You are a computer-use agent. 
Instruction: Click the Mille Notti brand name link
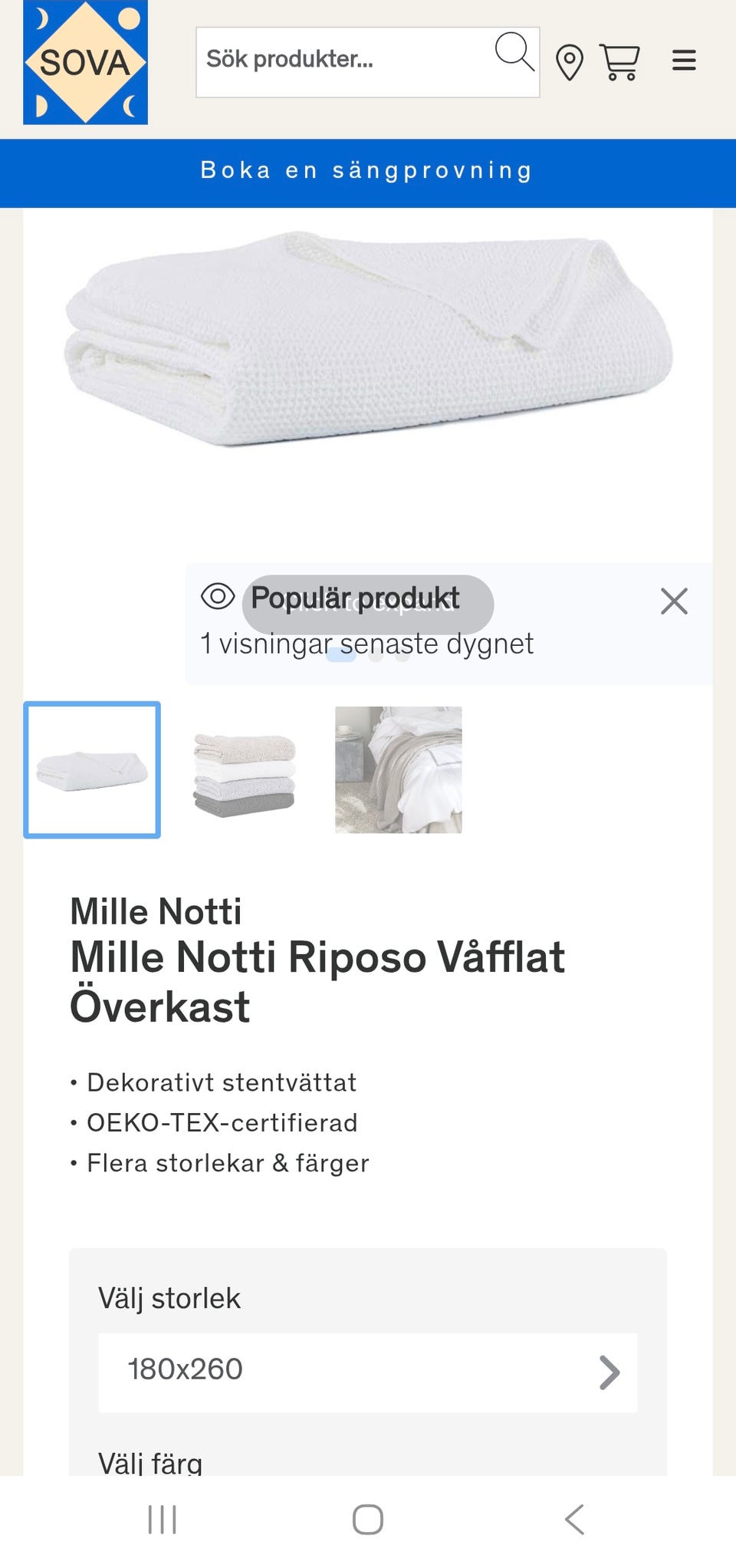pos(156,911)
